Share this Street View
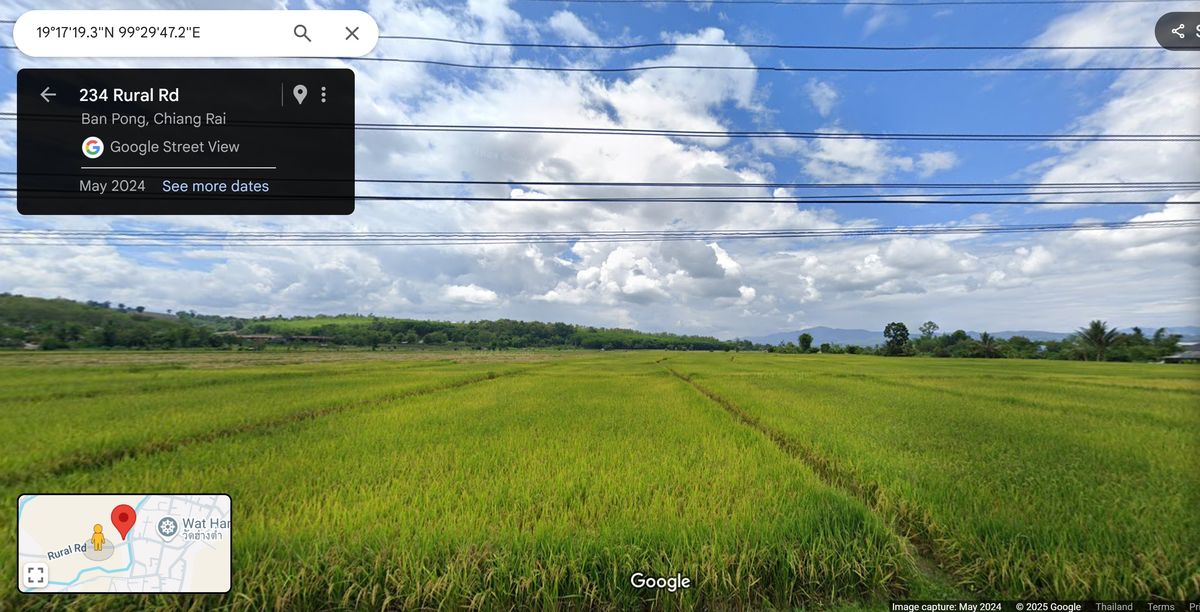This screenshot has height=612, width=1200. [x=1178, y=31]
